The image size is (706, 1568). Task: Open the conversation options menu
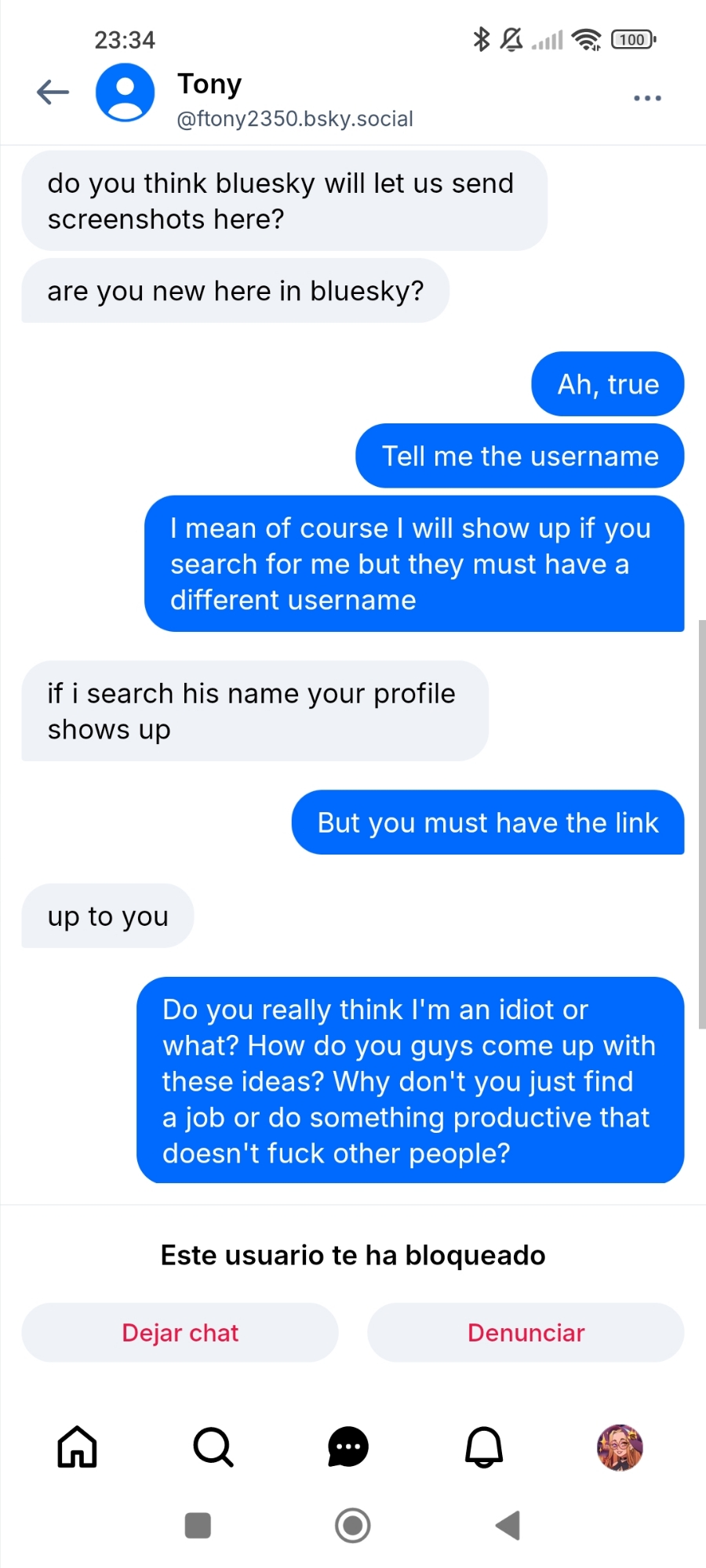(x=647, y=98)
